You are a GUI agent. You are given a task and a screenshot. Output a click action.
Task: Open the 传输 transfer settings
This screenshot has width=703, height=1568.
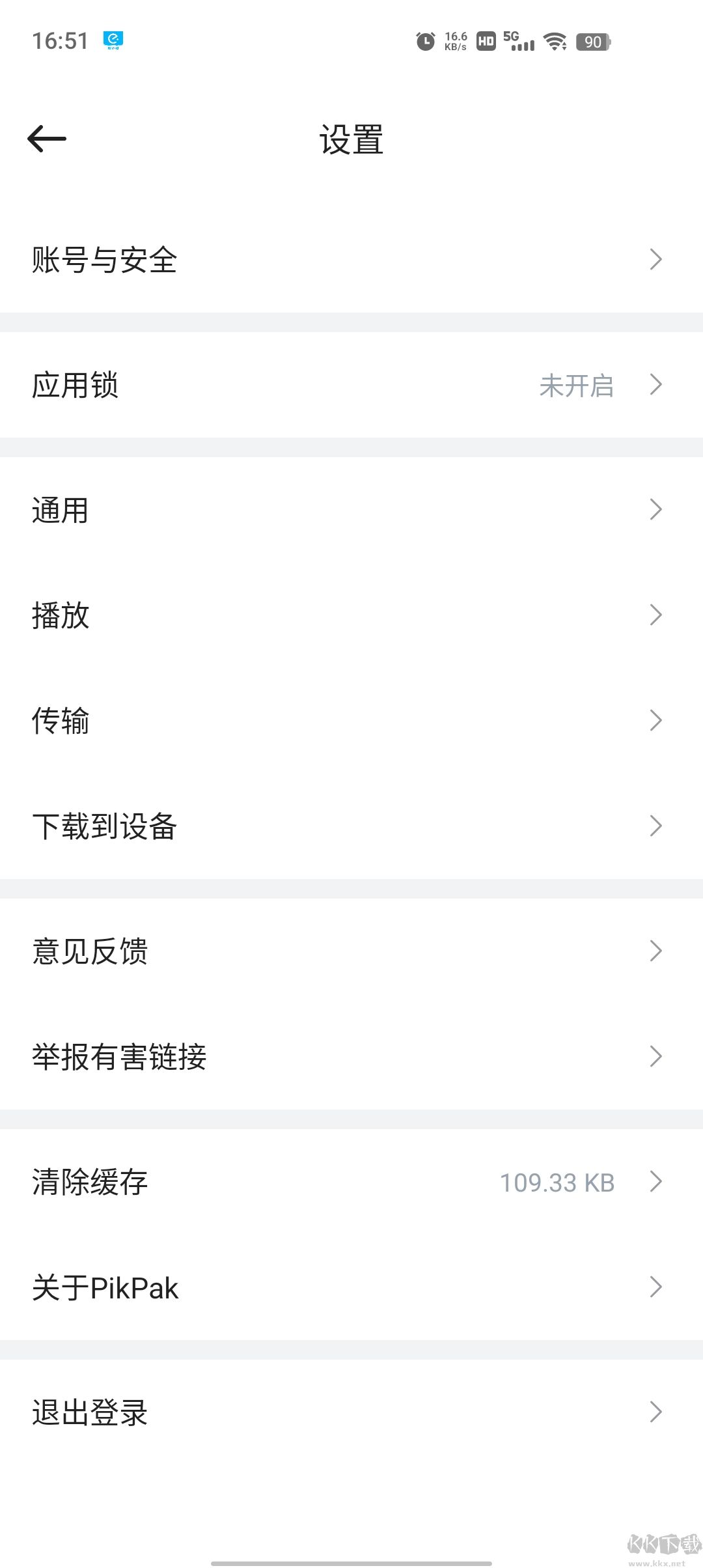(351, 721)
